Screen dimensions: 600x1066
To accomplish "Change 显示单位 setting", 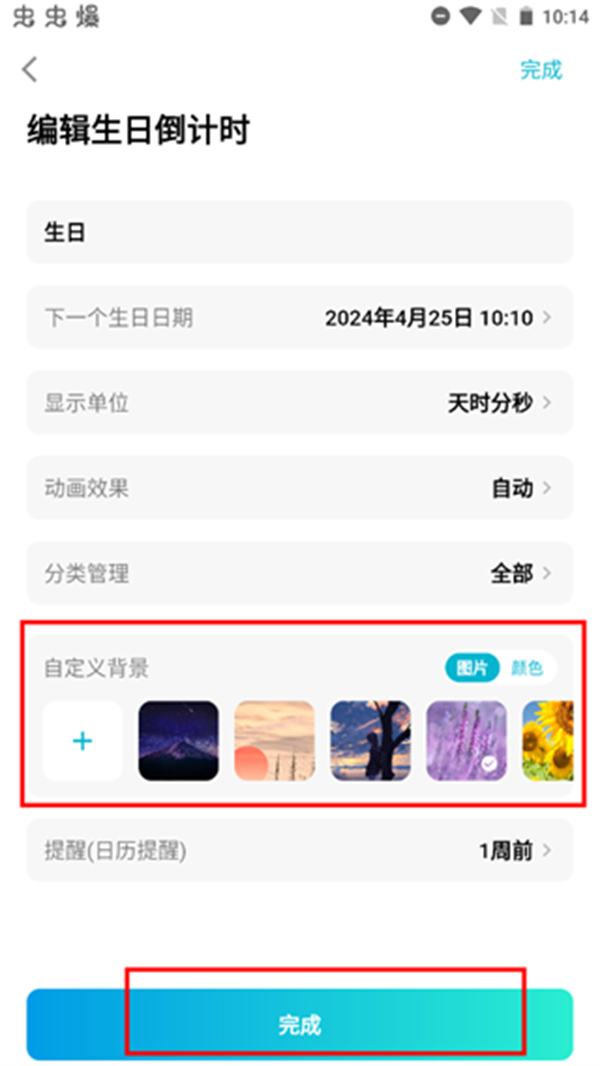I will pyautogui.click(x=299, y=403).
